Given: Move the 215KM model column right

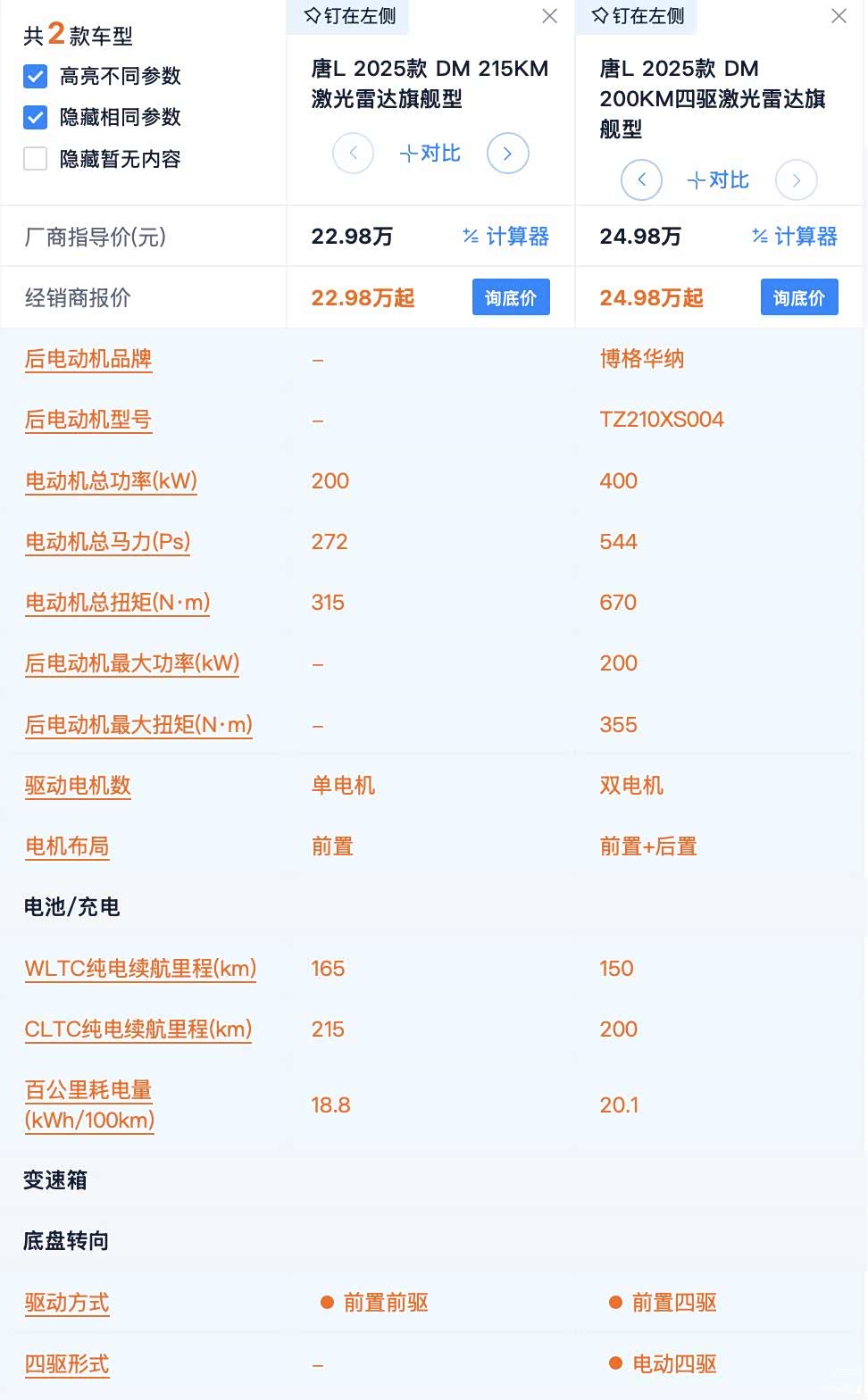Looking at the screenshot, I should [x=507, y=154].
